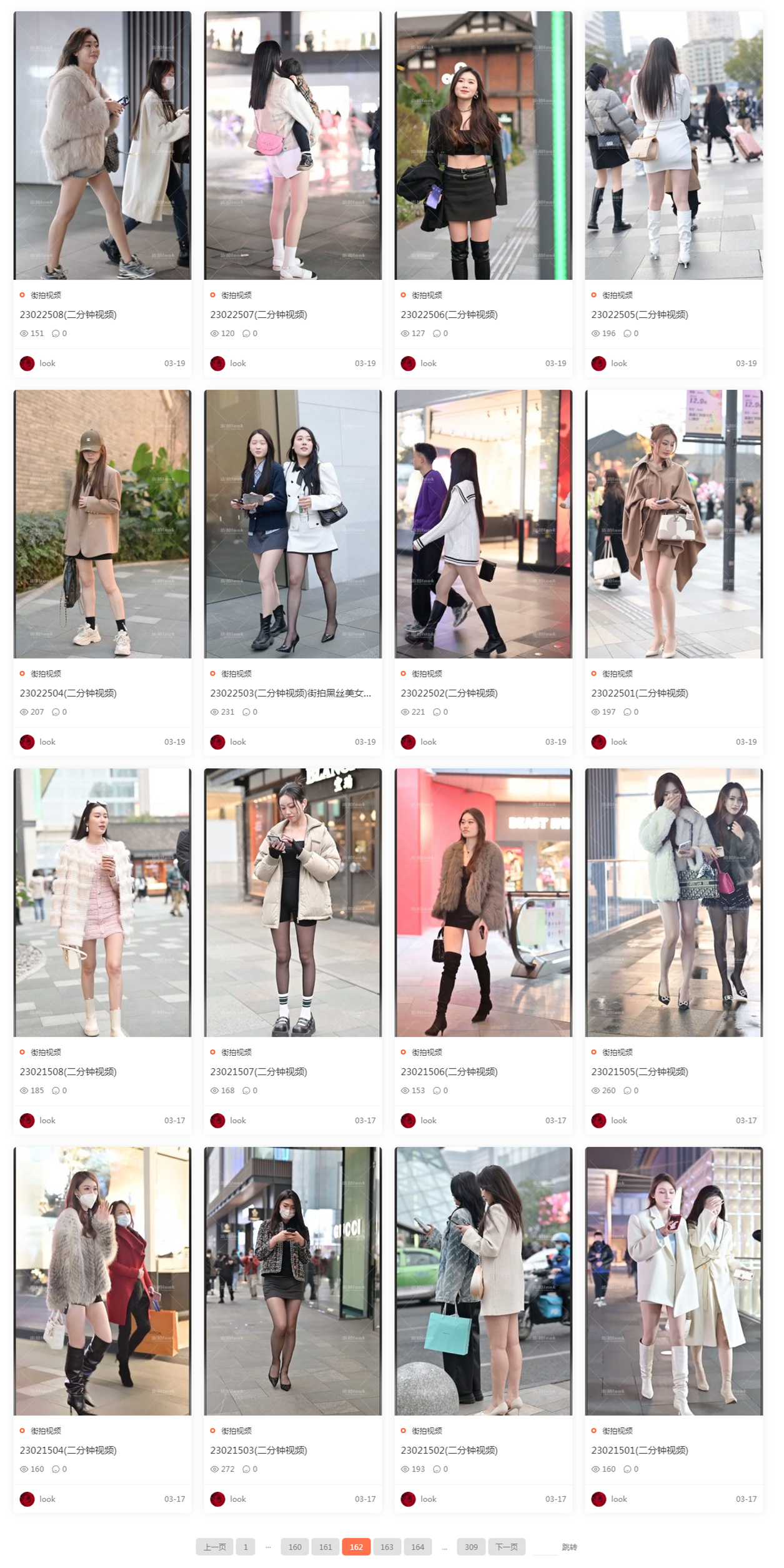Open author look's profile on card 23022505
This screenshot has height=1568, width=784.
coord(618,363)
